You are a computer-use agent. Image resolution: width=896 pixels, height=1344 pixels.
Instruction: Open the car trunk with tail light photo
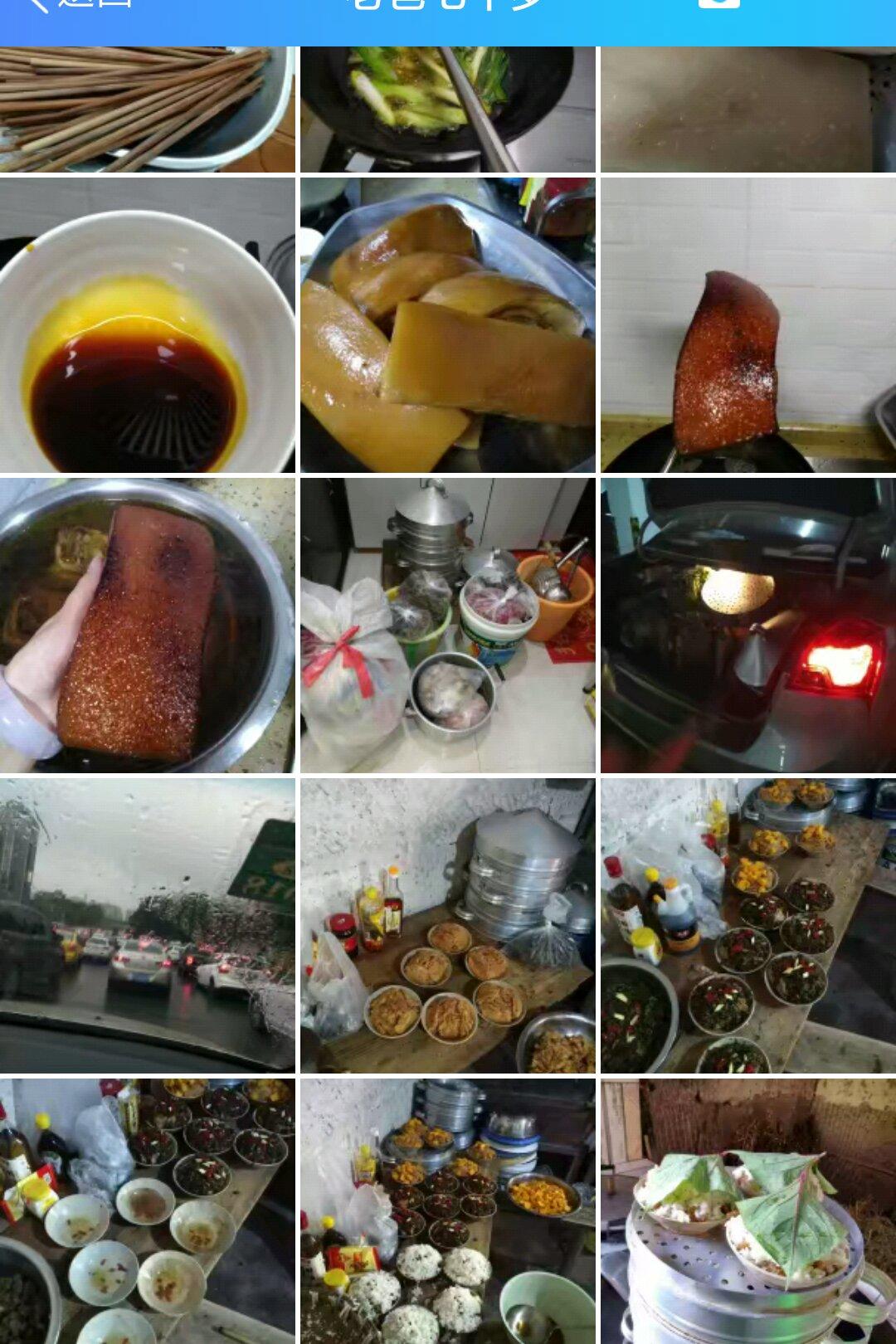[x=747, y=626]
